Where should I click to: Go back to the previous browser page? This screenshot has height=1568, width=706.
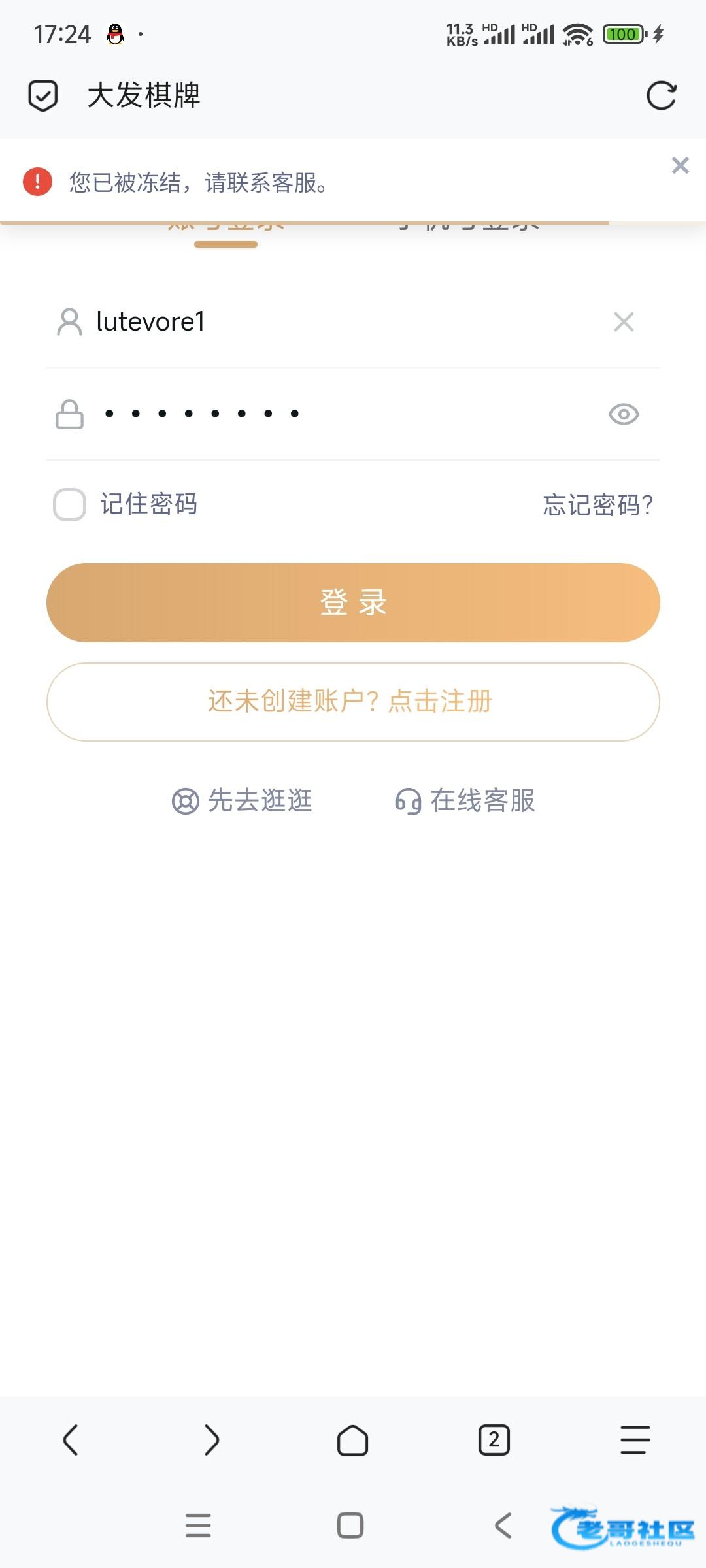71,1440
